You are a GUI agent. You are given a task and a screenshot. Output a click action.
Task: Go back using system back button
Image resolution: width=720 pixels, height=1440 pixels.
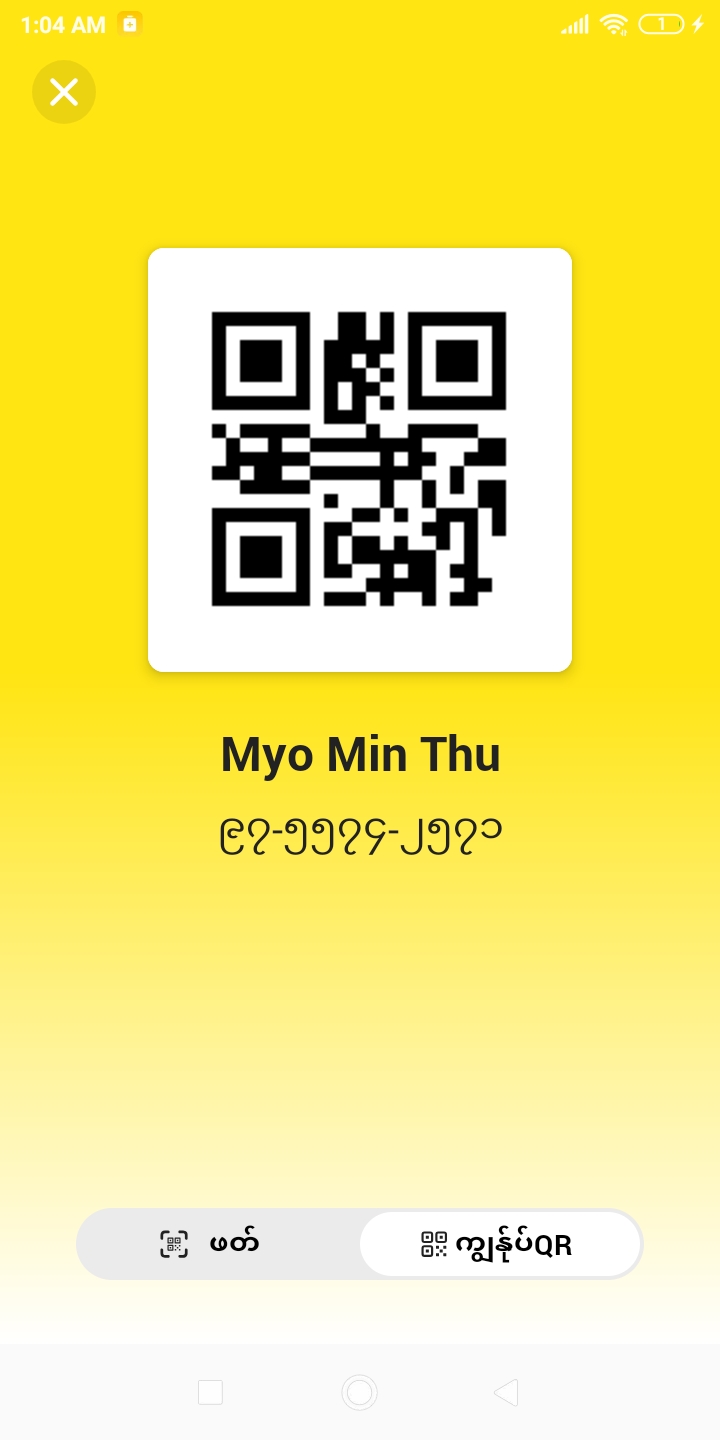point(506,1392)
